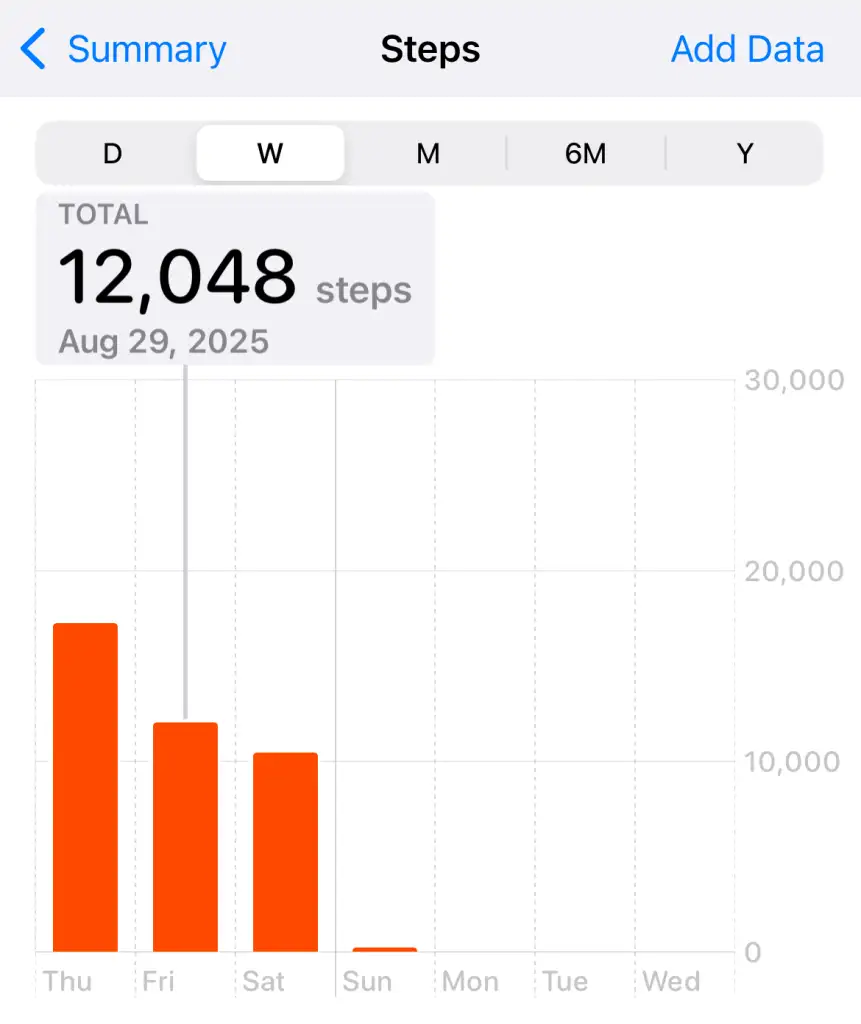Image resolution: width=861 pixels, height=1024 pixels.
Task: Select the Thursday steps bar
Action: point(85,787)
